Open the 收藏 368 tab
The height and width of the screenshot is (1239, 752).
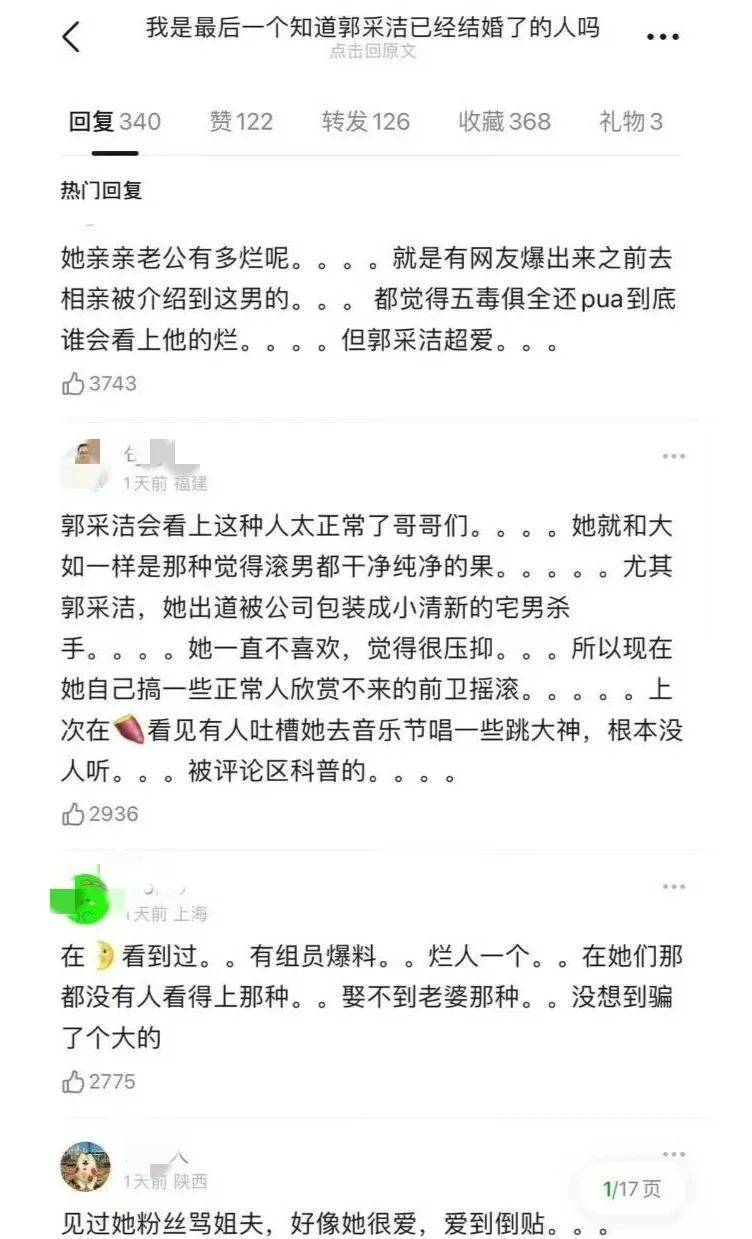[504, 122]
